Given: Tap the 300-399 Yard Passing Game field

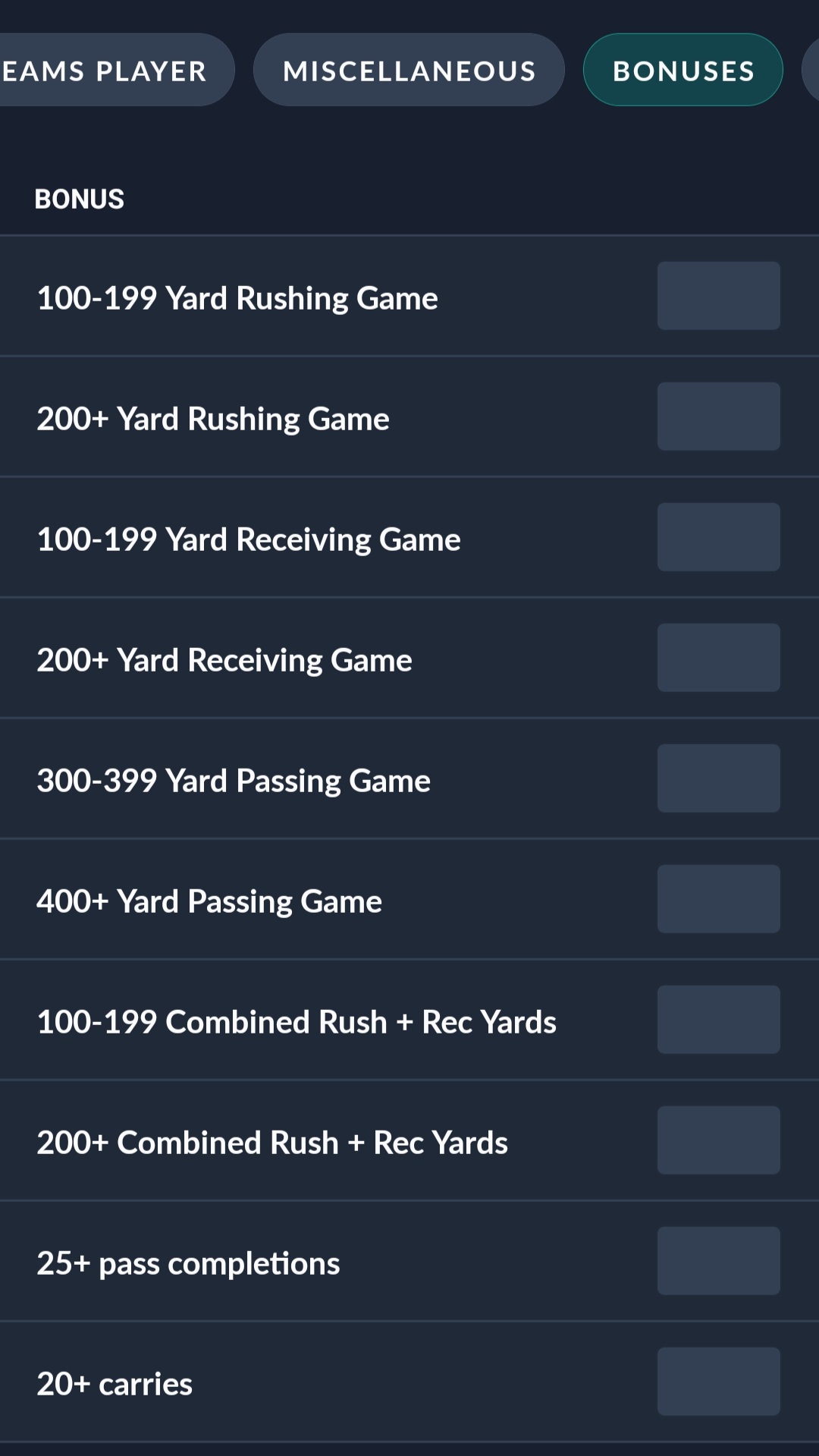Looking at the screenshot, I should click(718, 778).
